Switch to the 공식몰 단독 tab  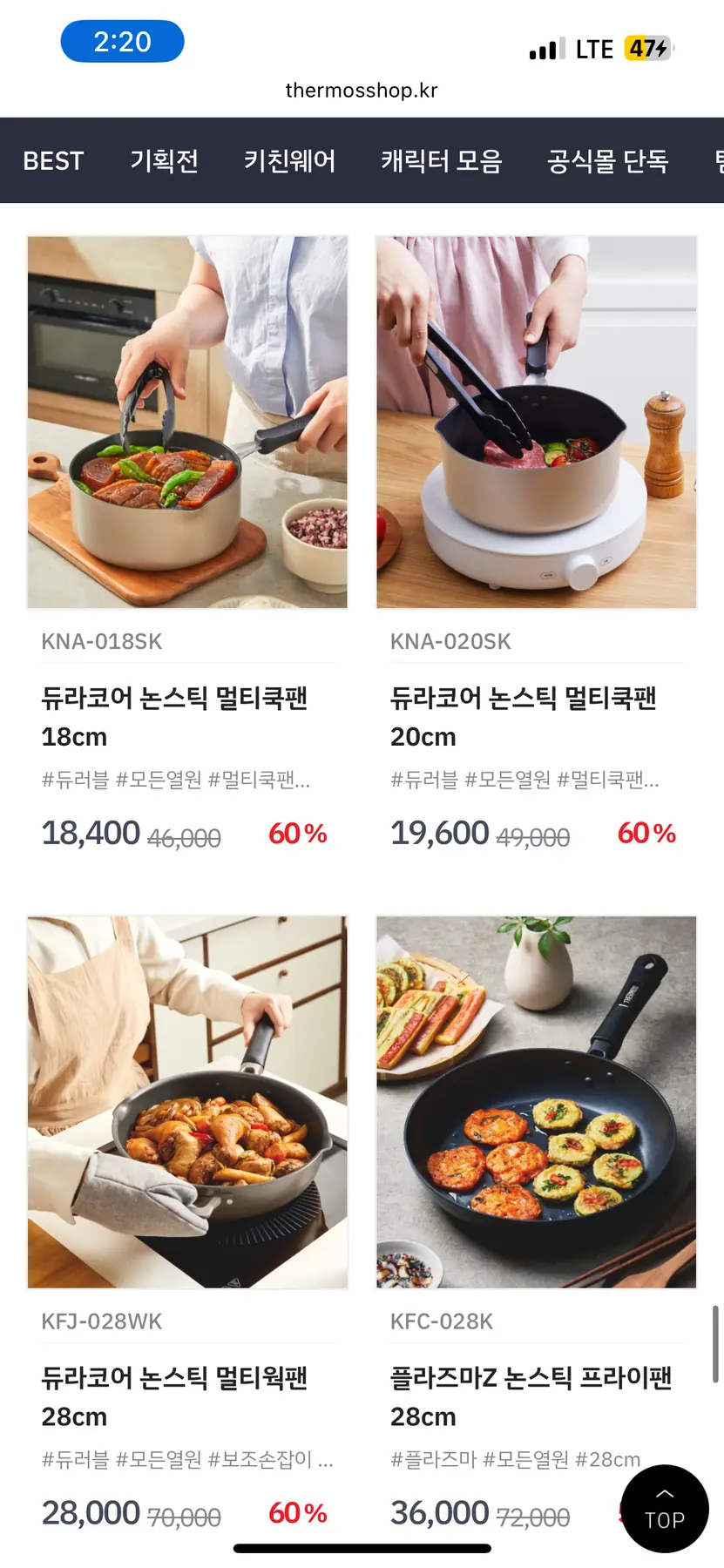click(x=607, y=161)
